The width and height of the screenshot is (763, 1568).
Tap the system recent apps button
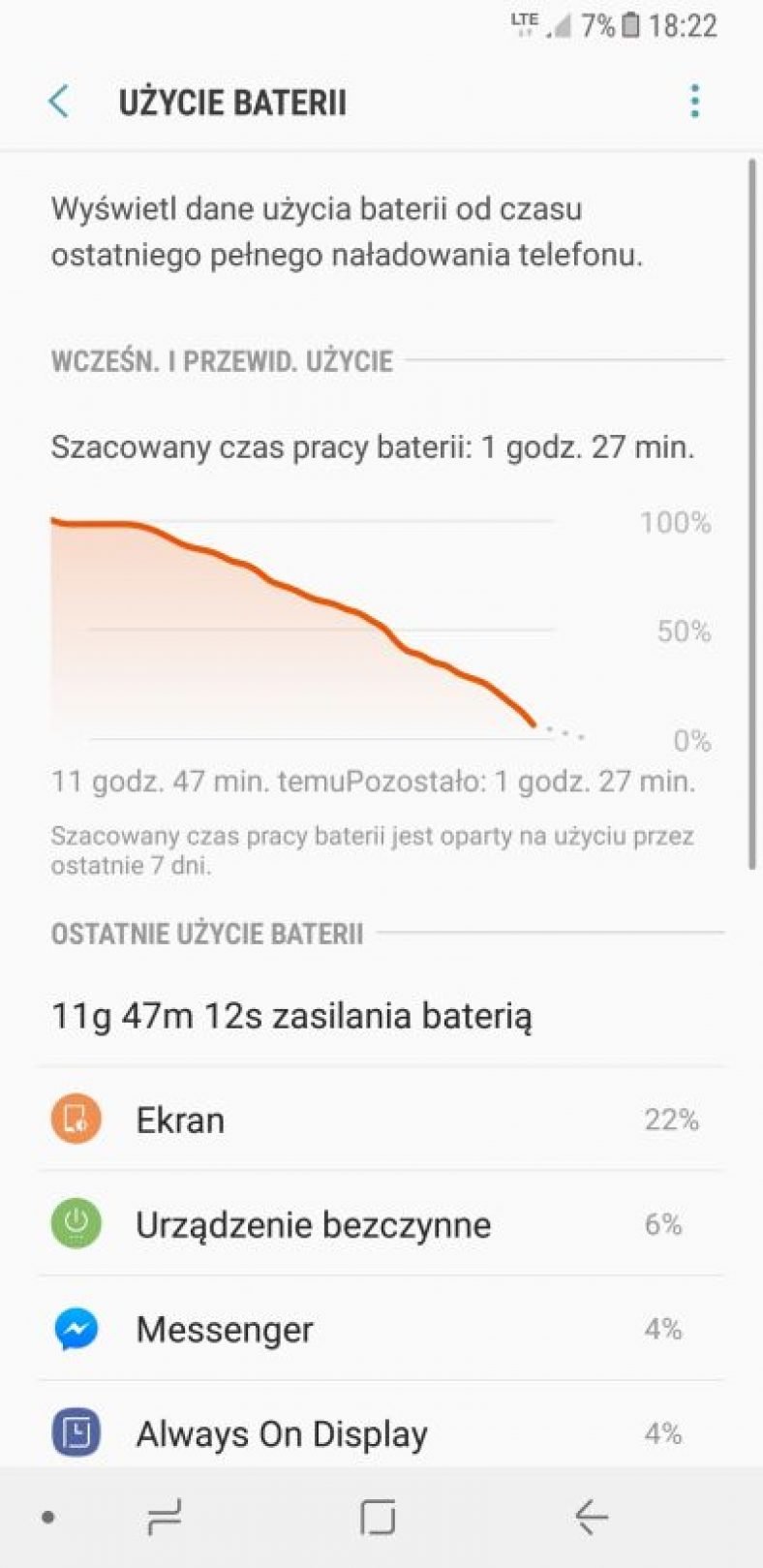165,1517
